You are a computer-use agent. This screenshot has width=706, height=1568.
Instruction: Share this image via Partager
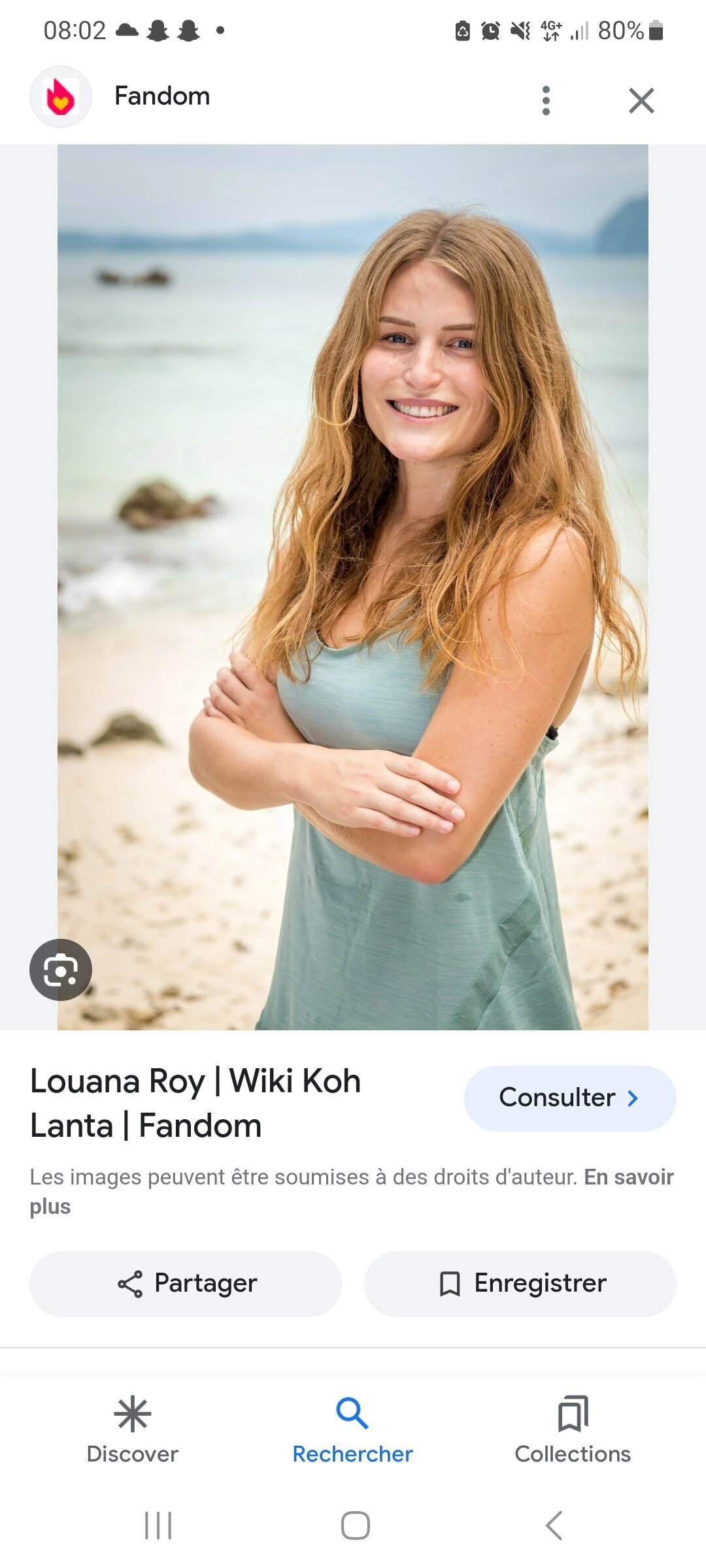(186, 1284)
